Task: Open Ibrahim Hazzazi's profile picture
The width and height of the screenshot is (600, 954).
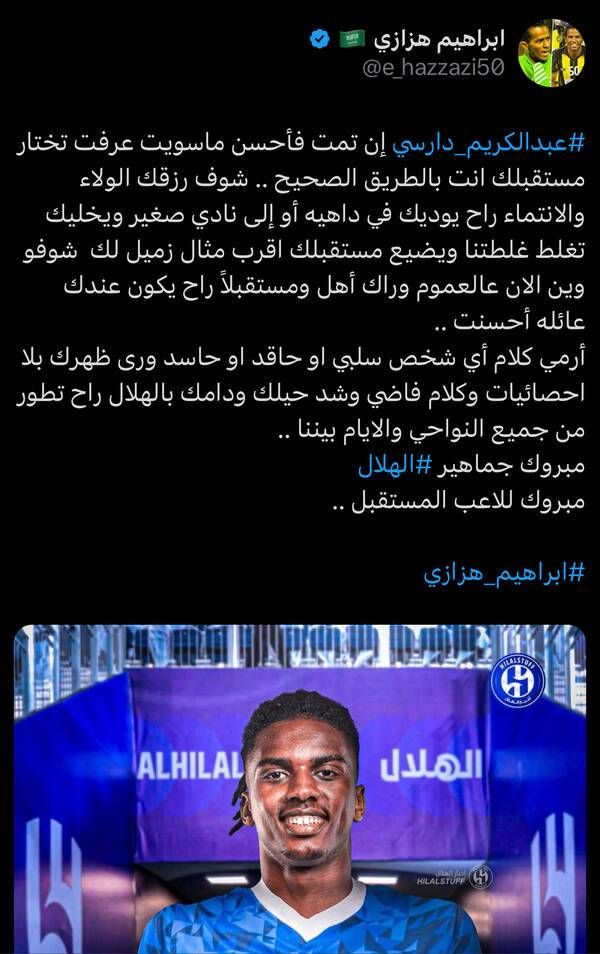Action: click(551, 52)
